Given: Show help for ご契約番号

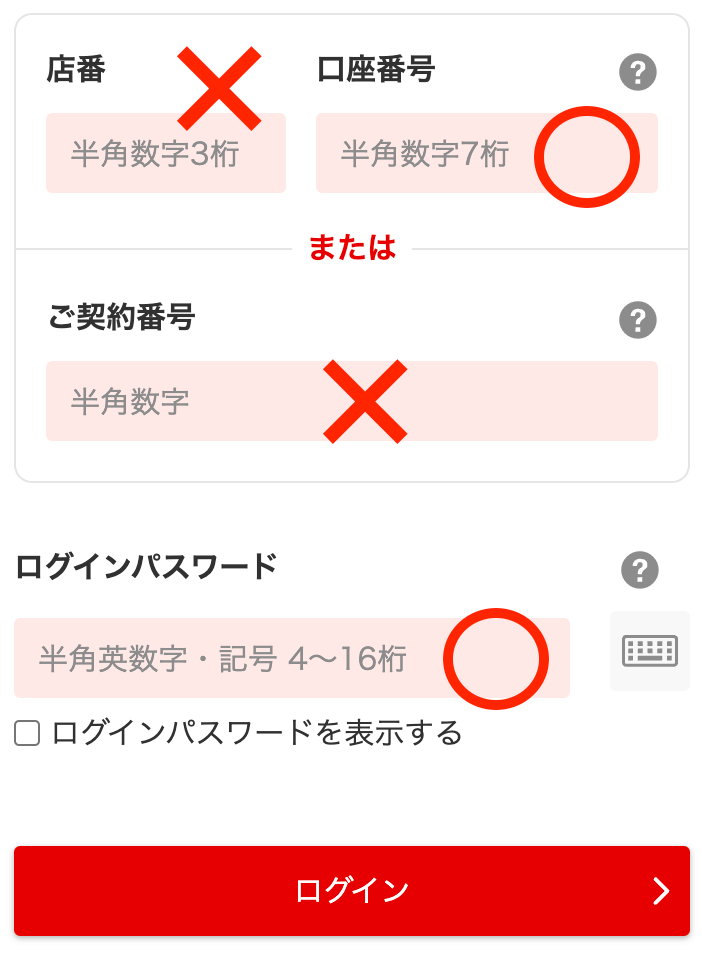Looking at the screenshot, I should pos(638,321).
